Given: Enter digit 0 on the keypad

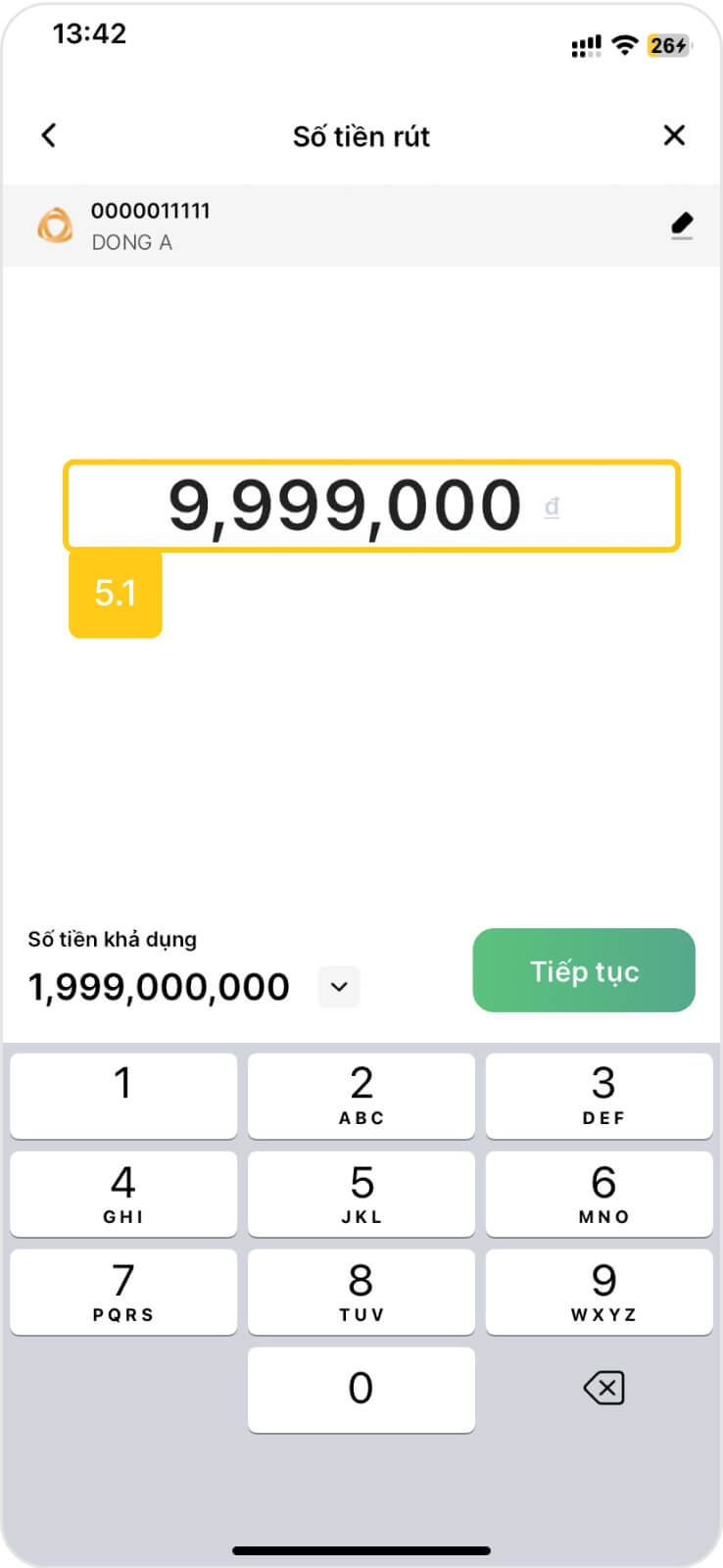Looking at the screenshot, I should [361, 1390].
